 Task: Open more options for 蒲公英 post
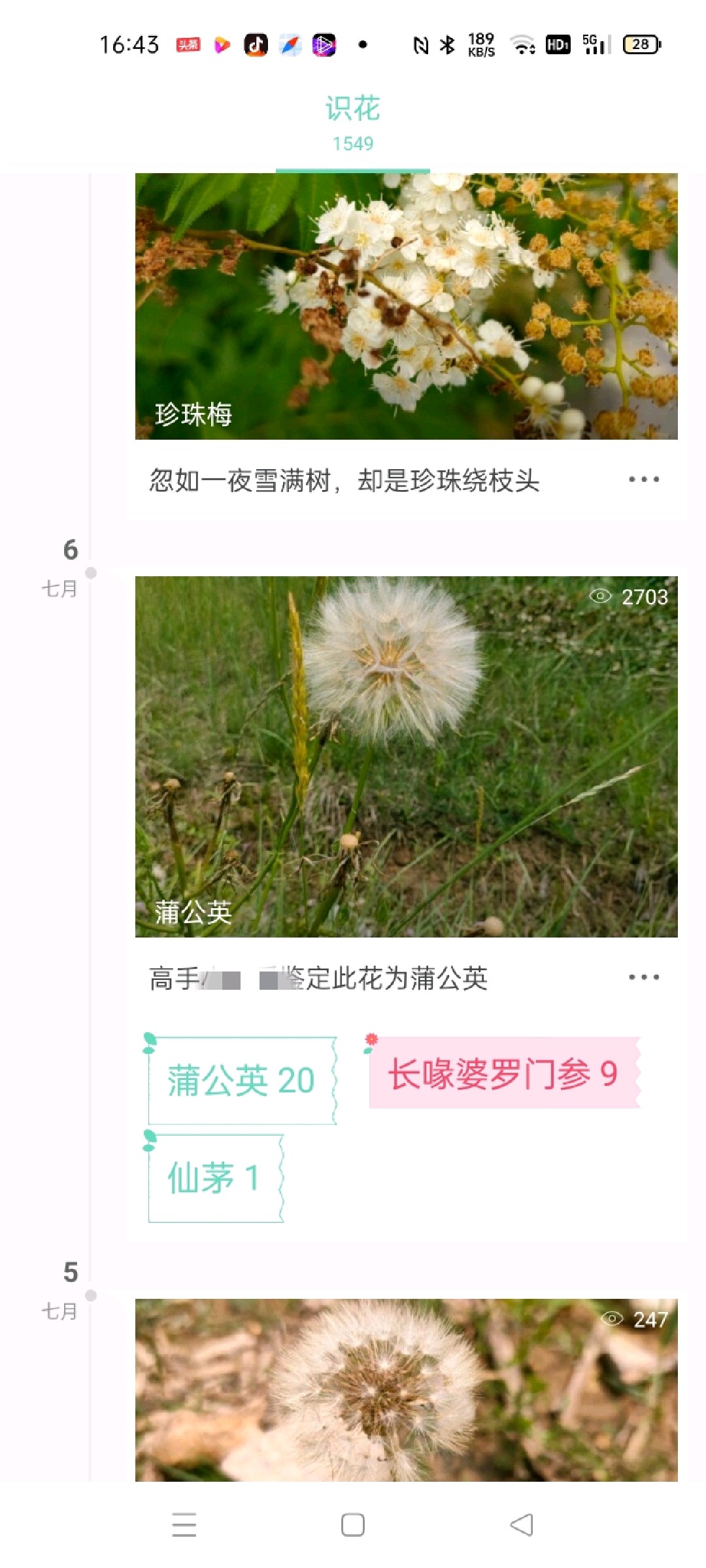point(643,977)
